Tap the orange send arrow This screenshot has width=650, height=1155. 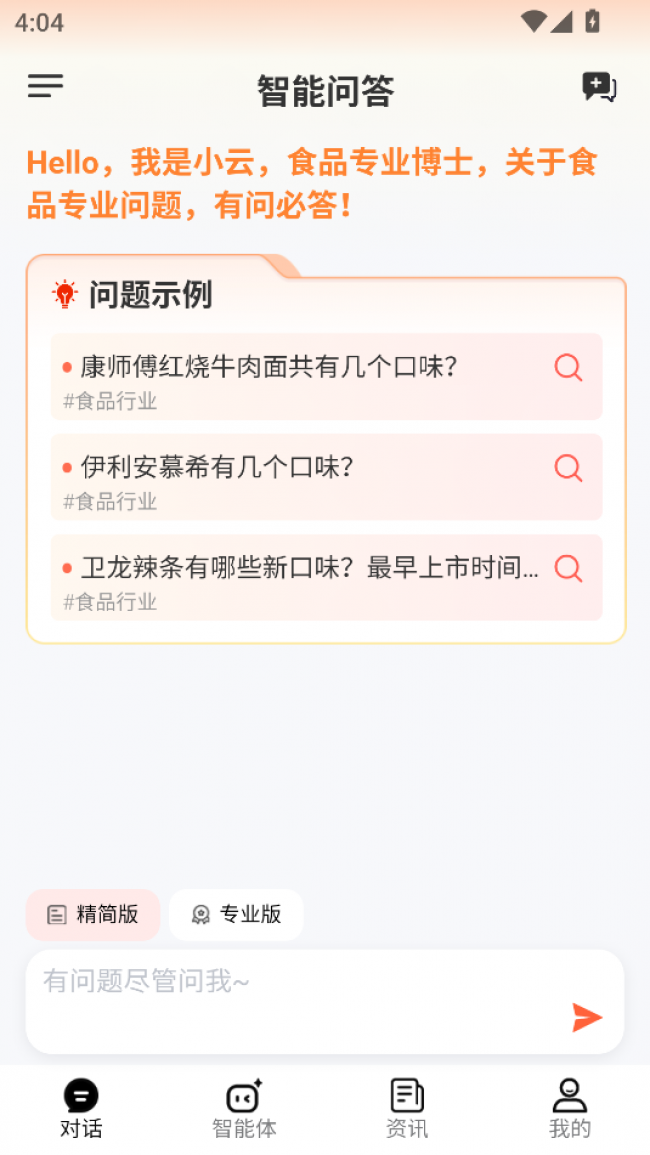tap(587, 1017)
